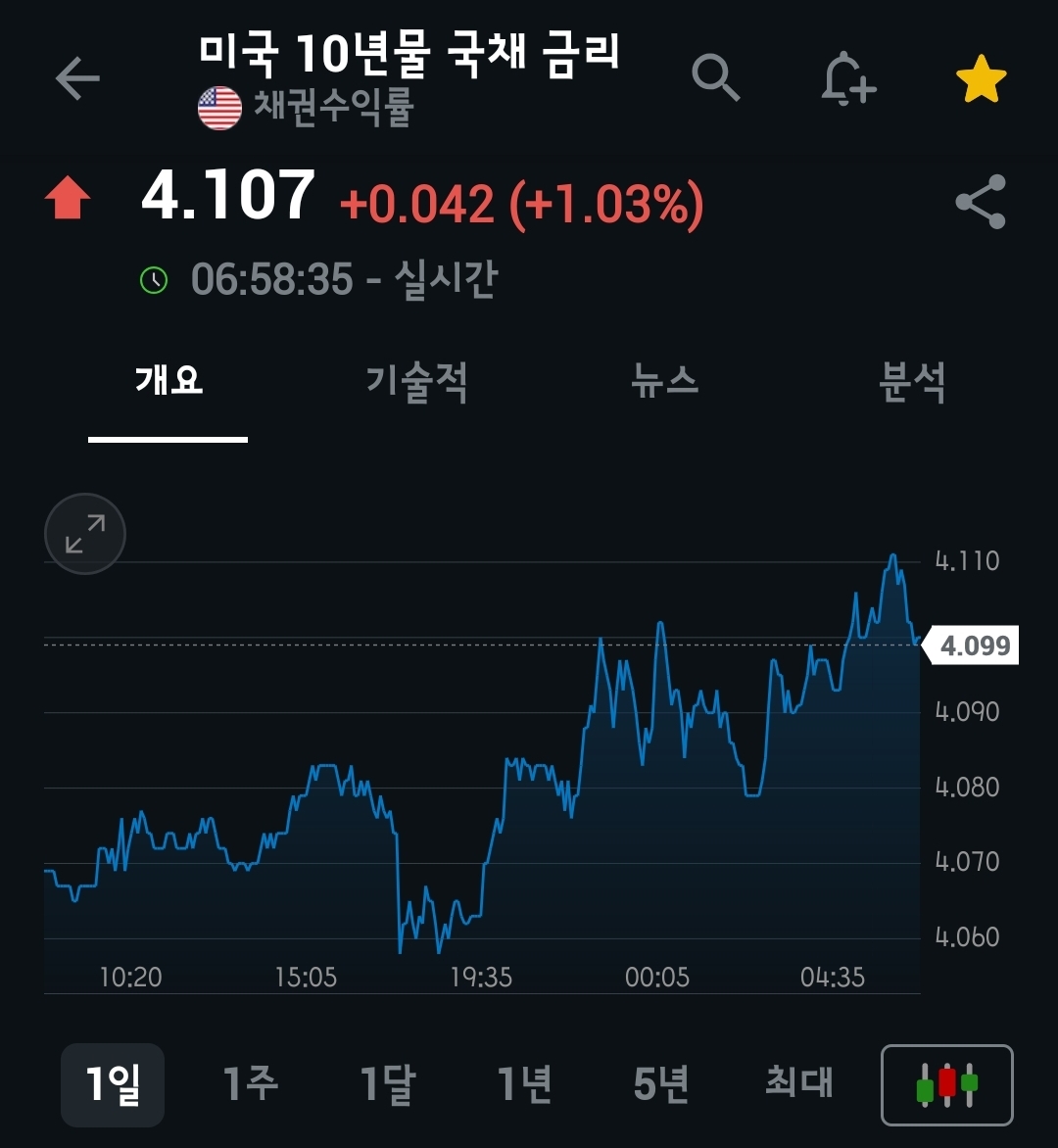The image size is (1058, 1148).
Task: Select the 분석 tab
Action: point(912,381)
